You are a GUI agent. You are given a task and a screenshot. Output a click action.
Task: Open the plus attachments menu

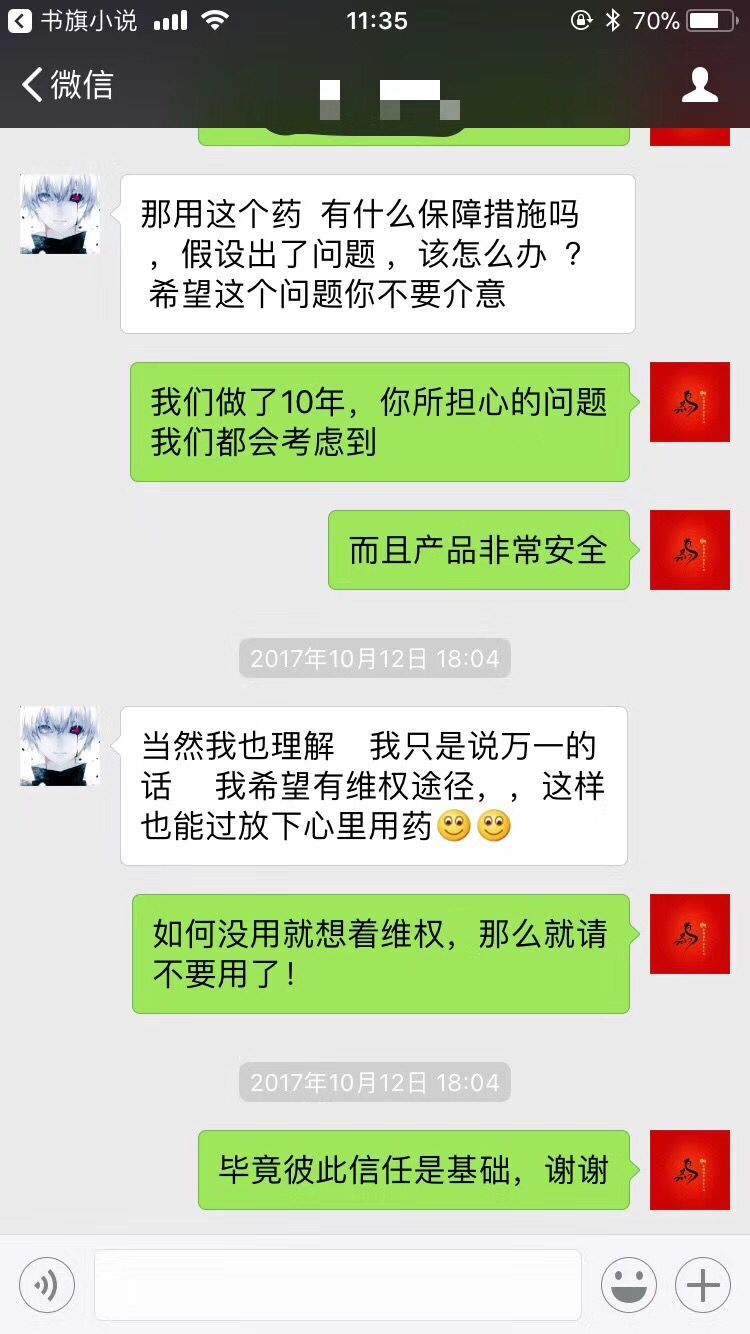pos(703,1285)
